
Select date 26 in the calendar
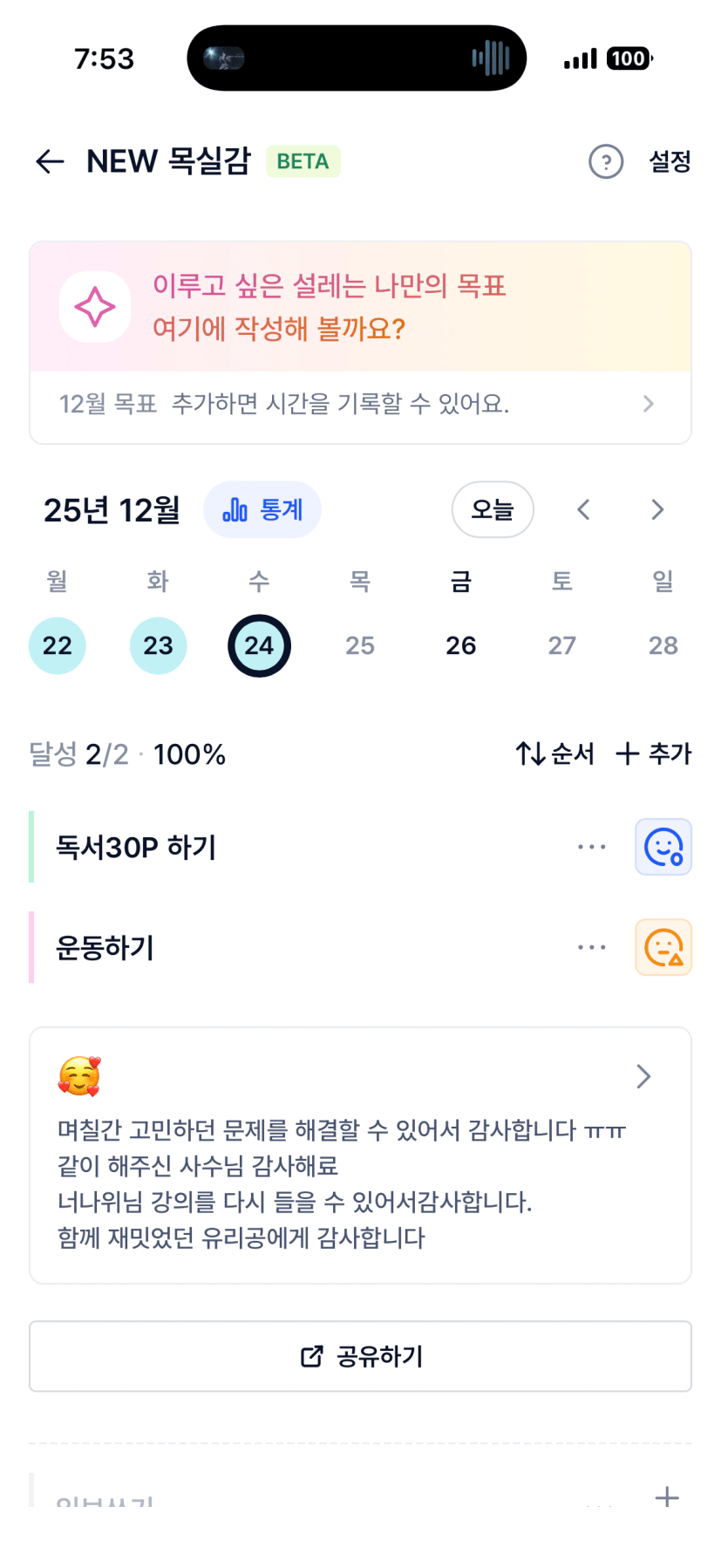click(x=461, y=645)
